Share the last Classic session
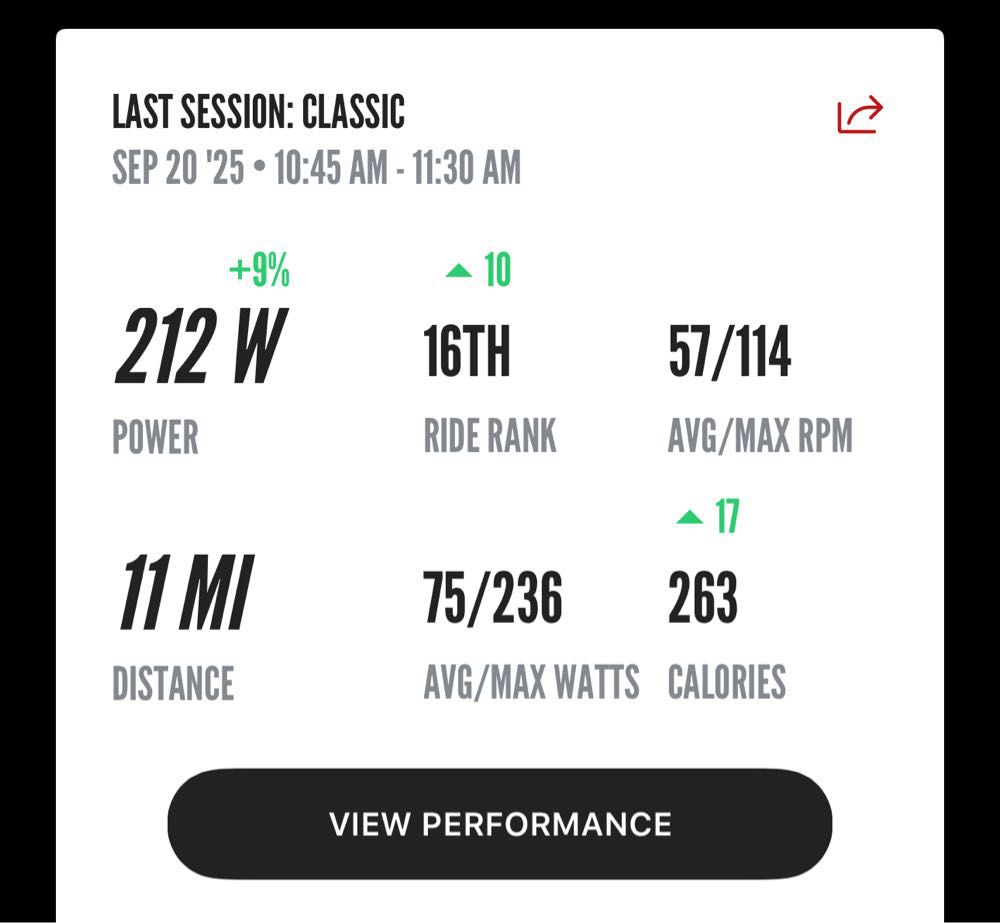This screenshot has width=1001, height=923. [860, 115]
